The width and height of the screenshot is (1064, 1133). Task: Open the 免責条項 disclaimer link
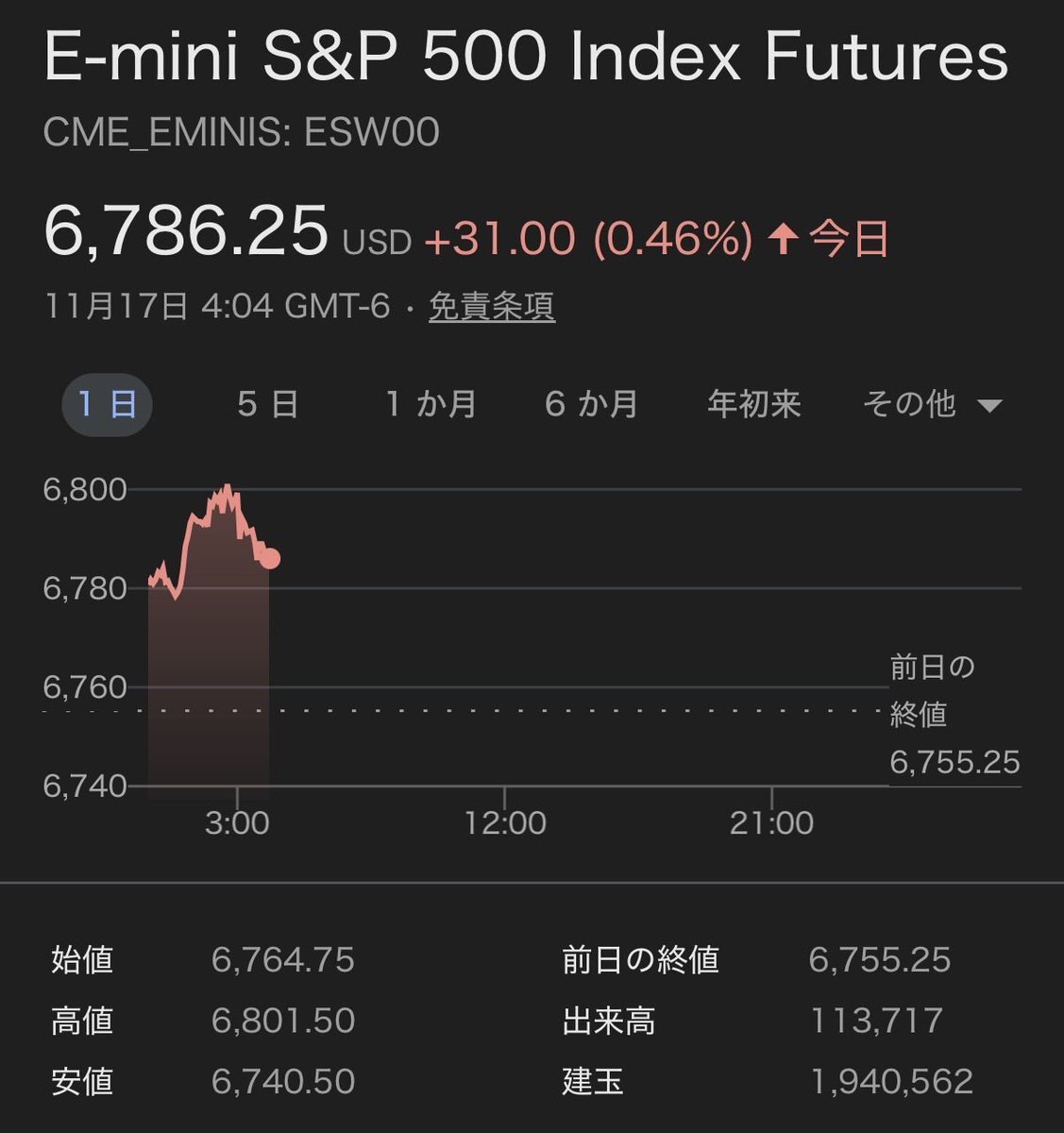(492, 307)
